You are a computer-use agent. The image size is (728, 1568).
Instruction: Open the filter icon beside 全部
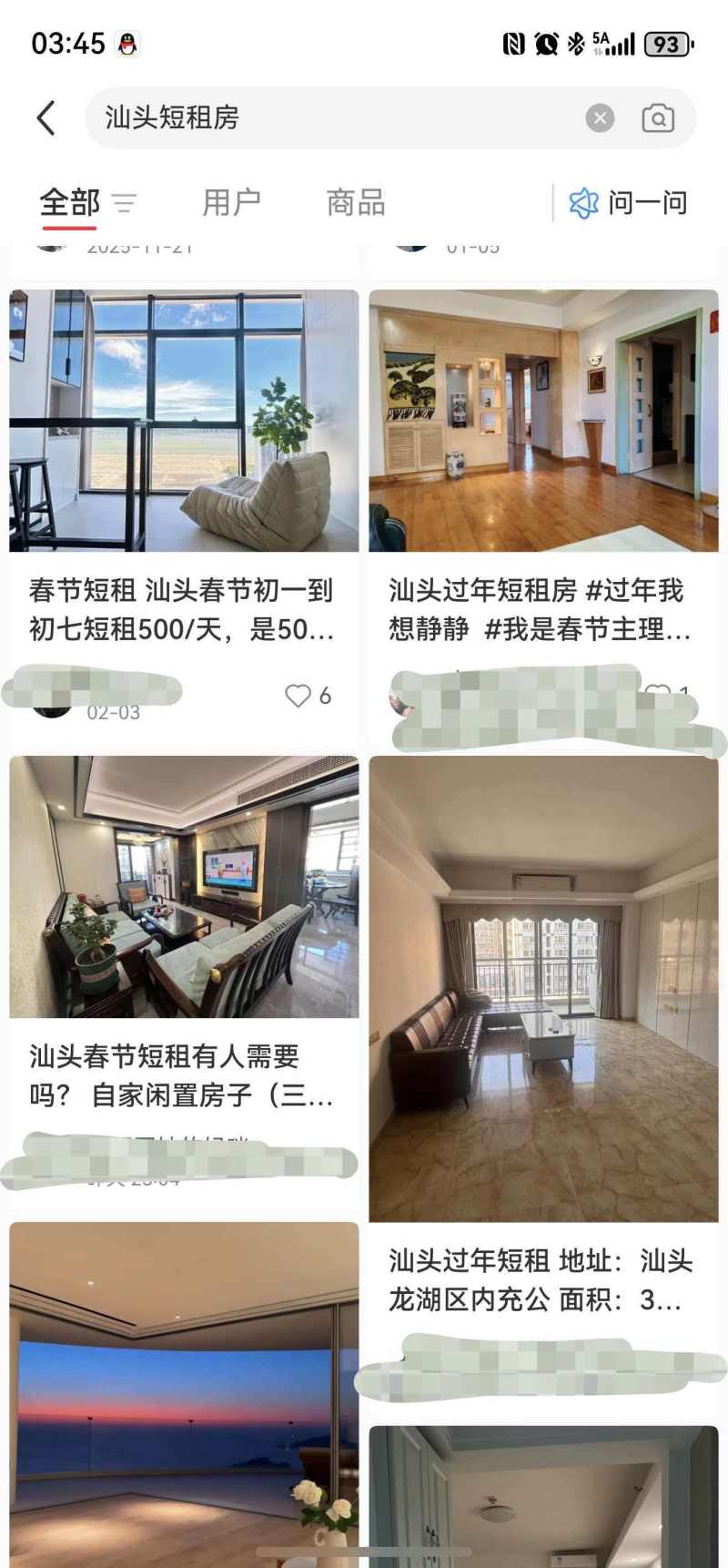[124, 202]
